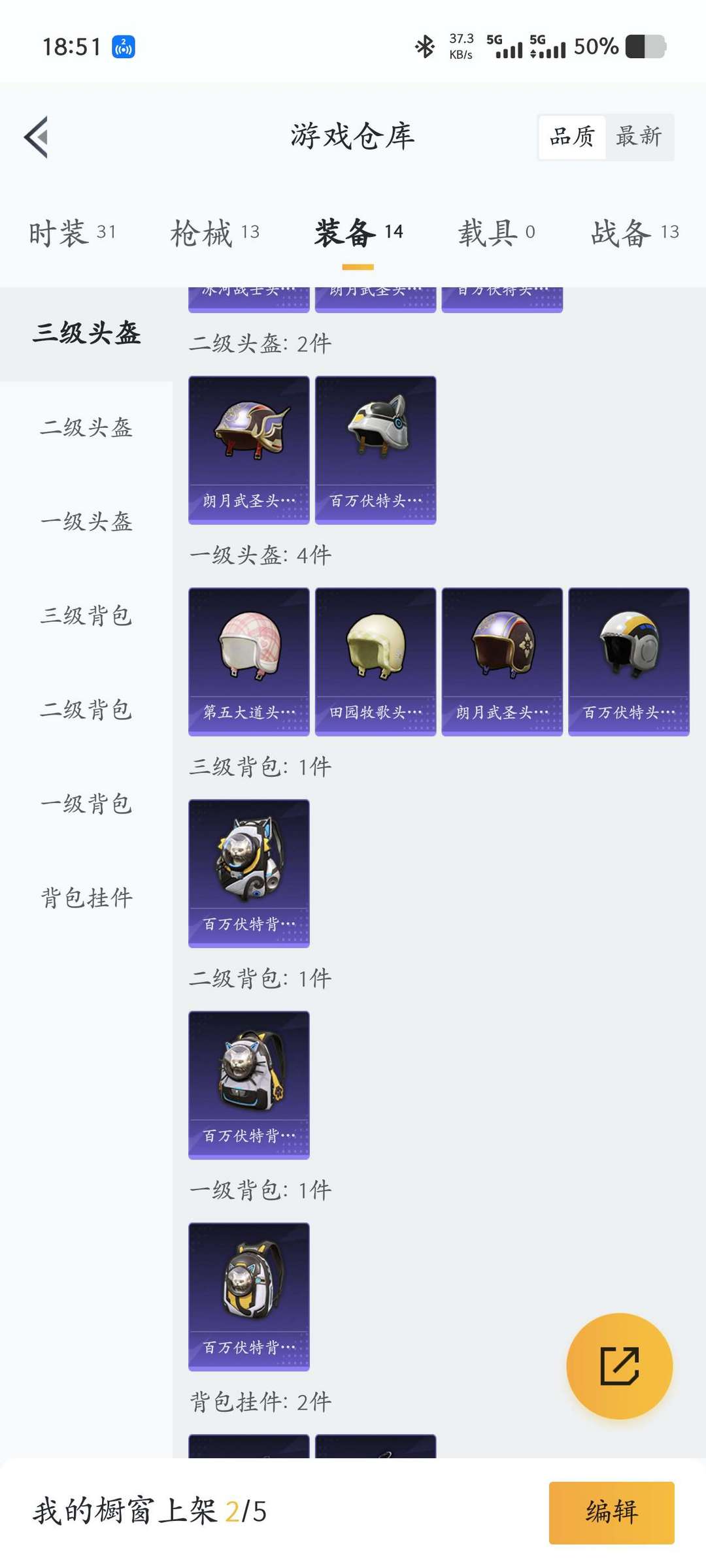Screen dimensions: 706x1568
Task: Open 百万伏特 backpack under 一级背包
Action: point(249,1297)
